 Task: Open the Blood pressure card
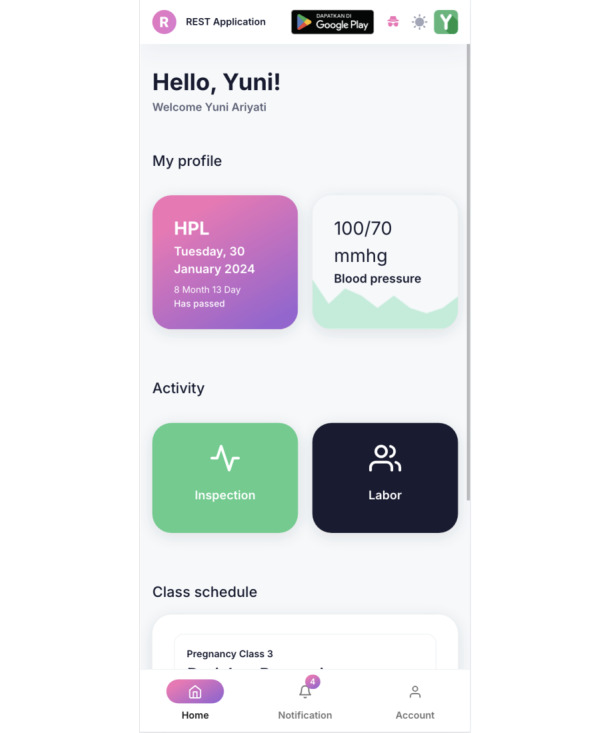pyautogui.click(x=385, y=262)
